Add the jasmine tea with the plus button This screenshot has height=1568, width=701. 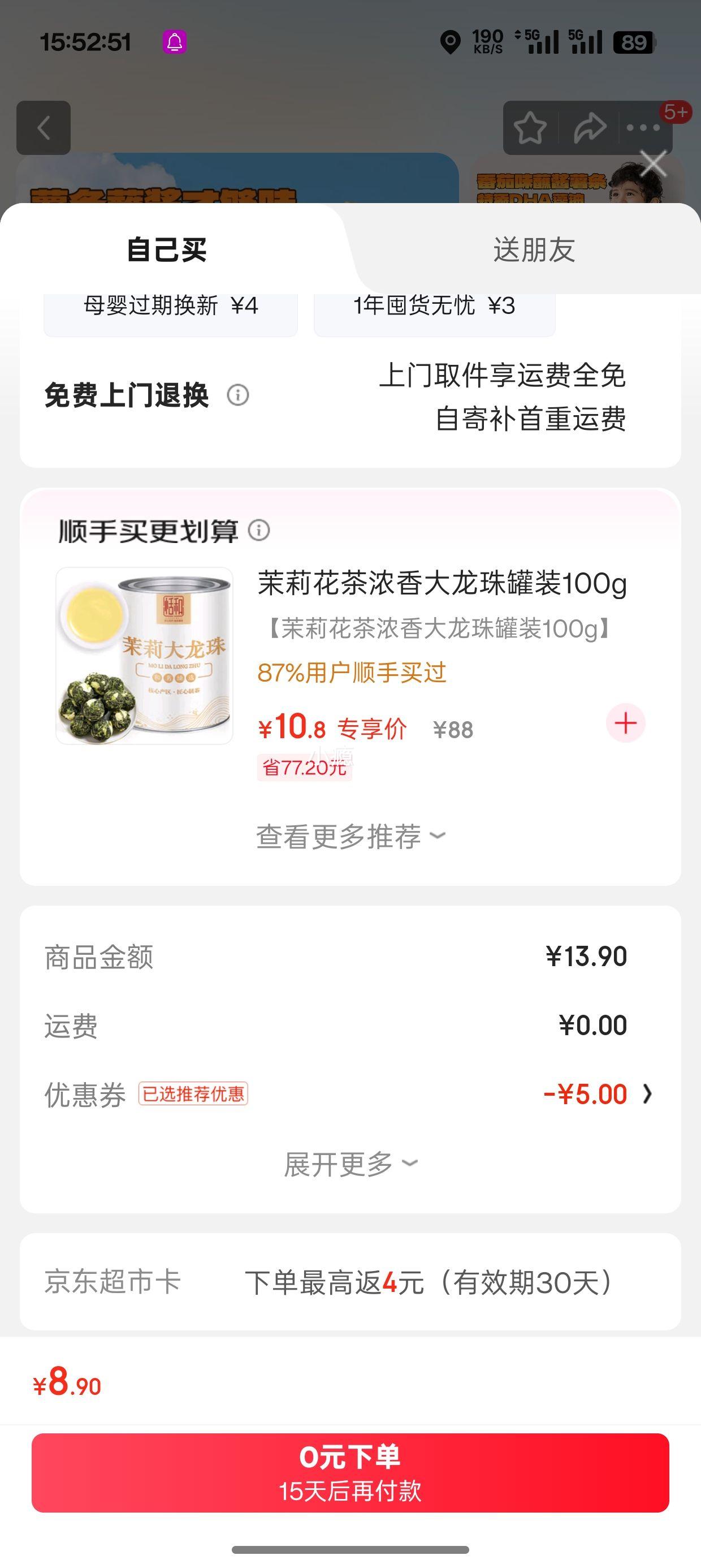pyautogui.click(x=625, y=723)
